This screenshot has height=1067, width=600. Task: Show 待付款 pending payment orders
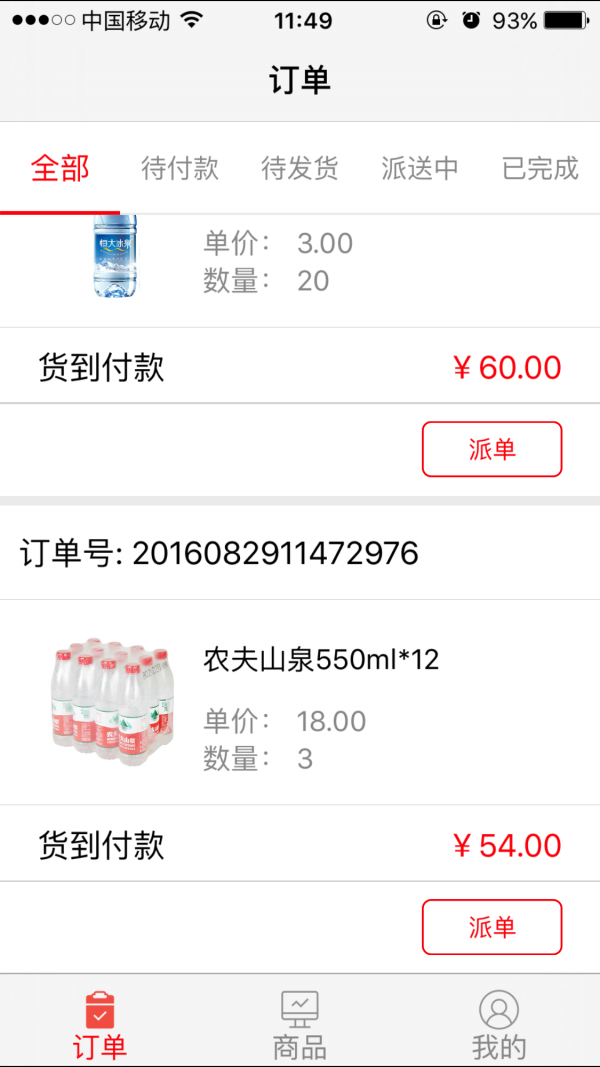coord(180,168)
